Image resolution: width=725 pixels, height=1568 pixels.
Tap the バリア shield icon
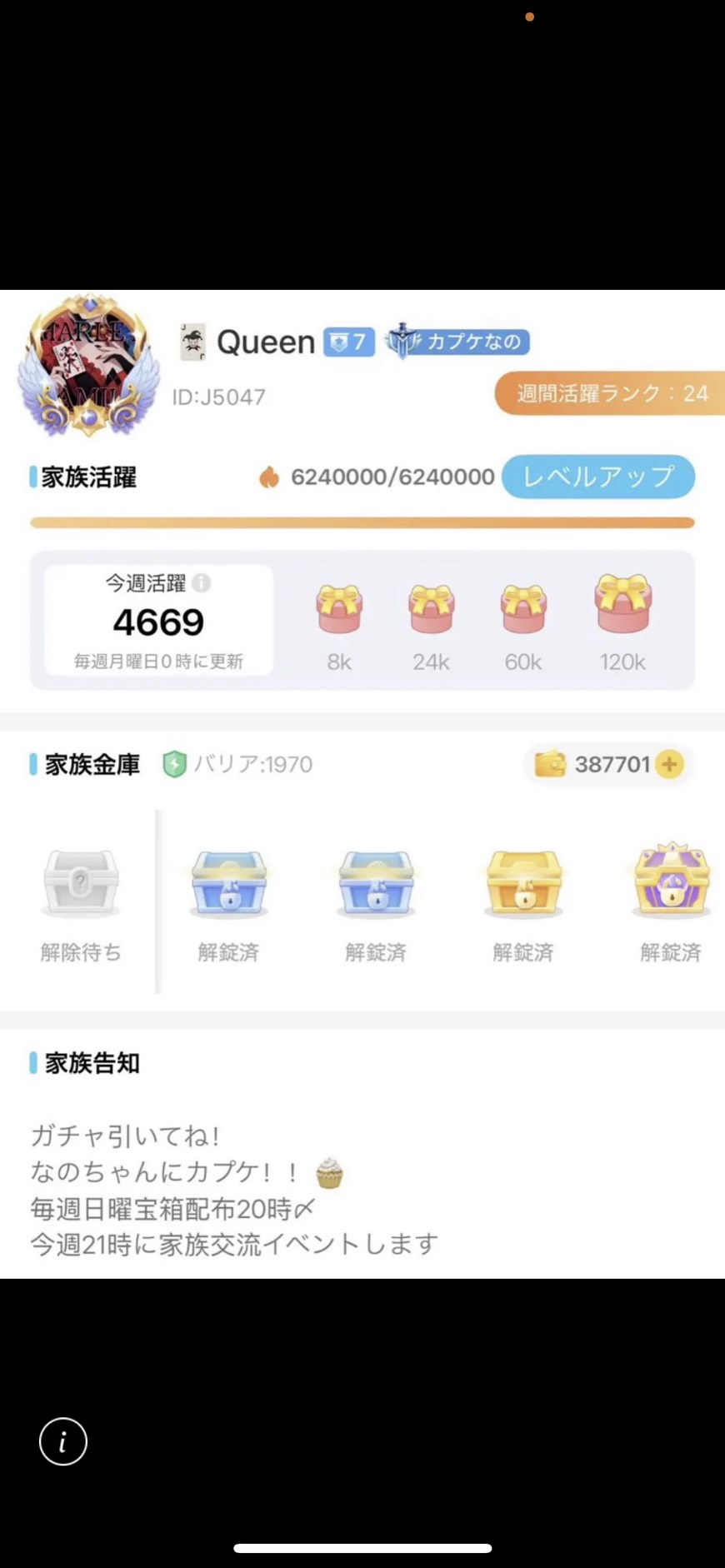[174, 764]
